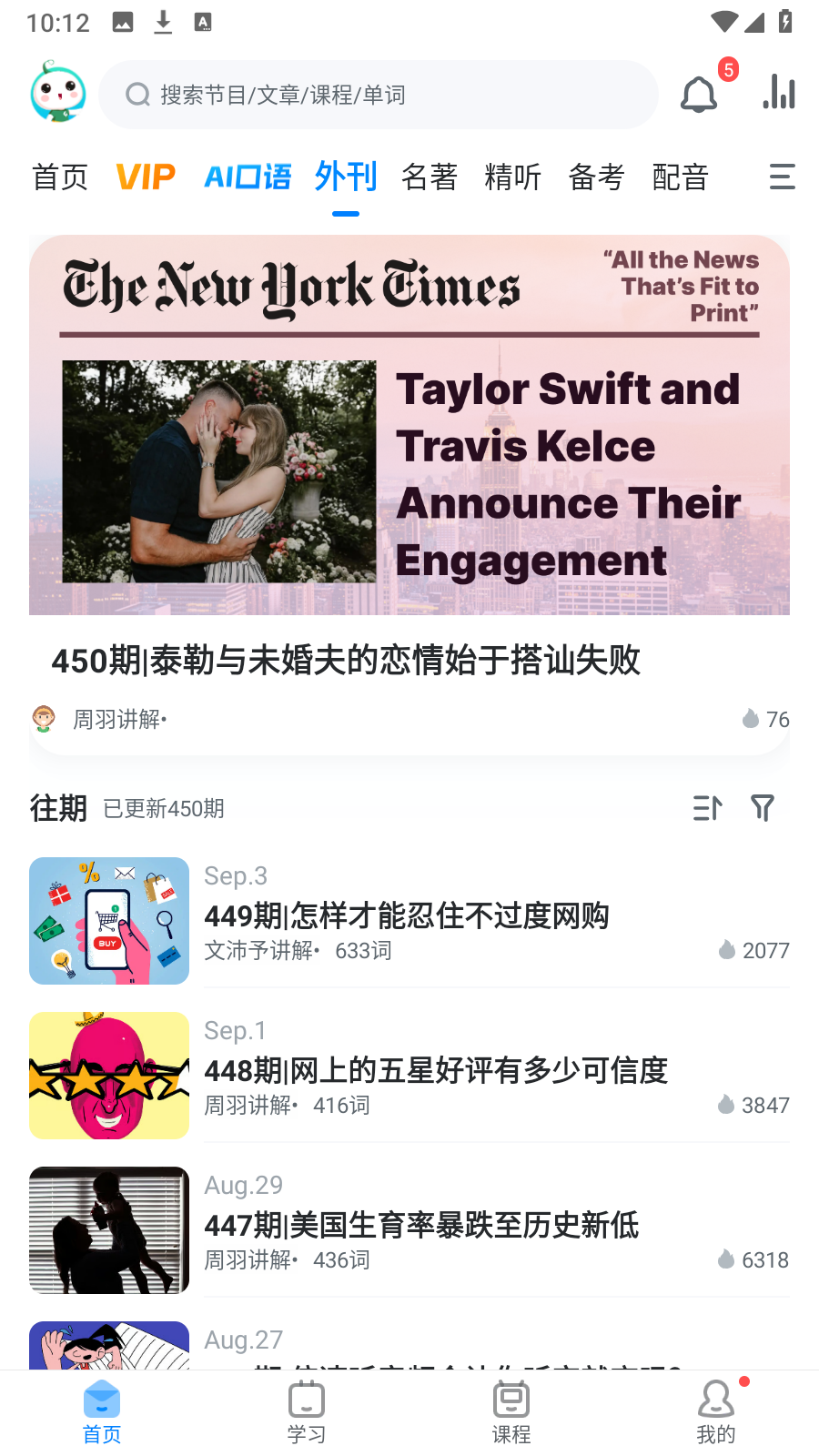Open issue 449 about excessive online shopping
The width and height of the screenshot is (819, 1456).
(409, 919)
